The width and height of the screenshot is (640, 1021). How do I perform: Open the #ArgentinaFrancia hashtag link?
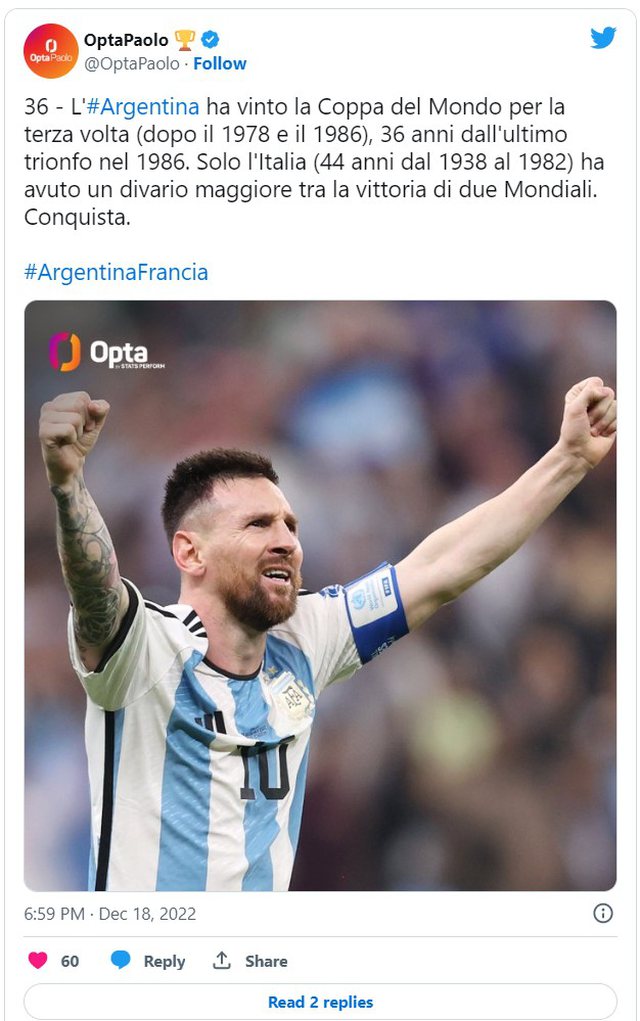pos(116,272)
